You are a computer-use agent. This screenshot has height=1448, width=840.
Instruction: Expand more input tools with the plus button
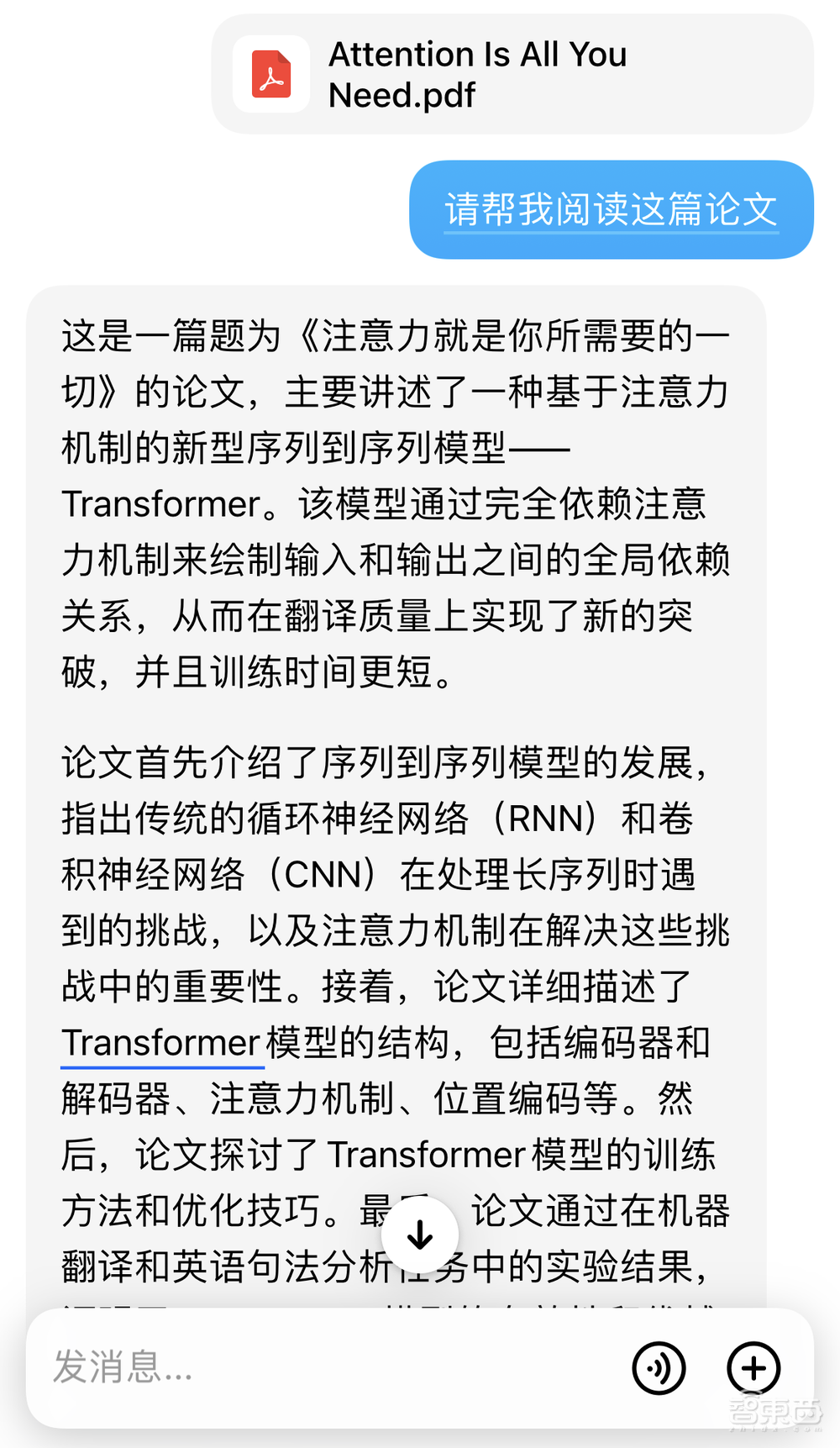coord(753,1368)
